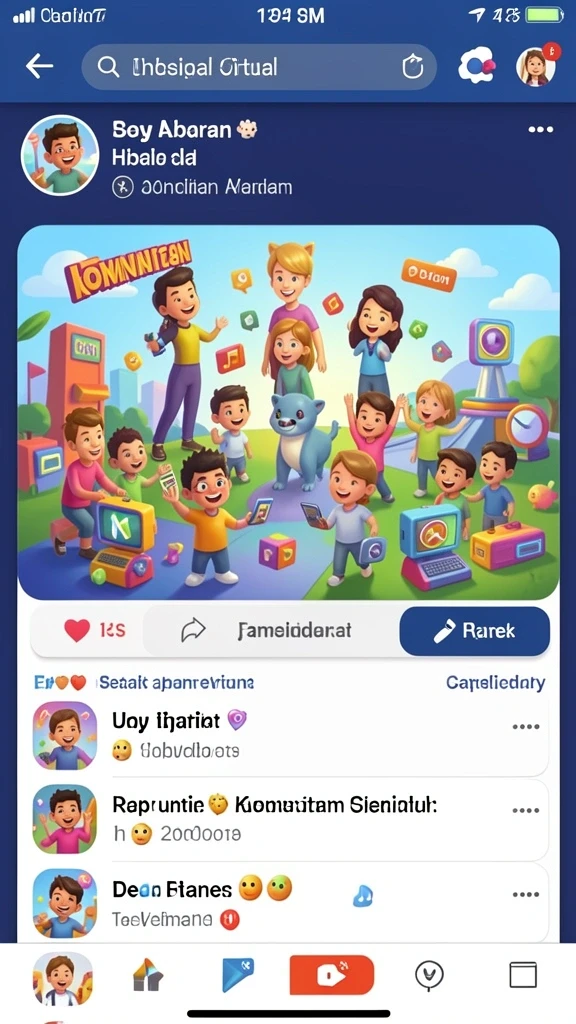Open the three-dot menu for Deen Blanes
576x1024 pixels.
point(526,894)
